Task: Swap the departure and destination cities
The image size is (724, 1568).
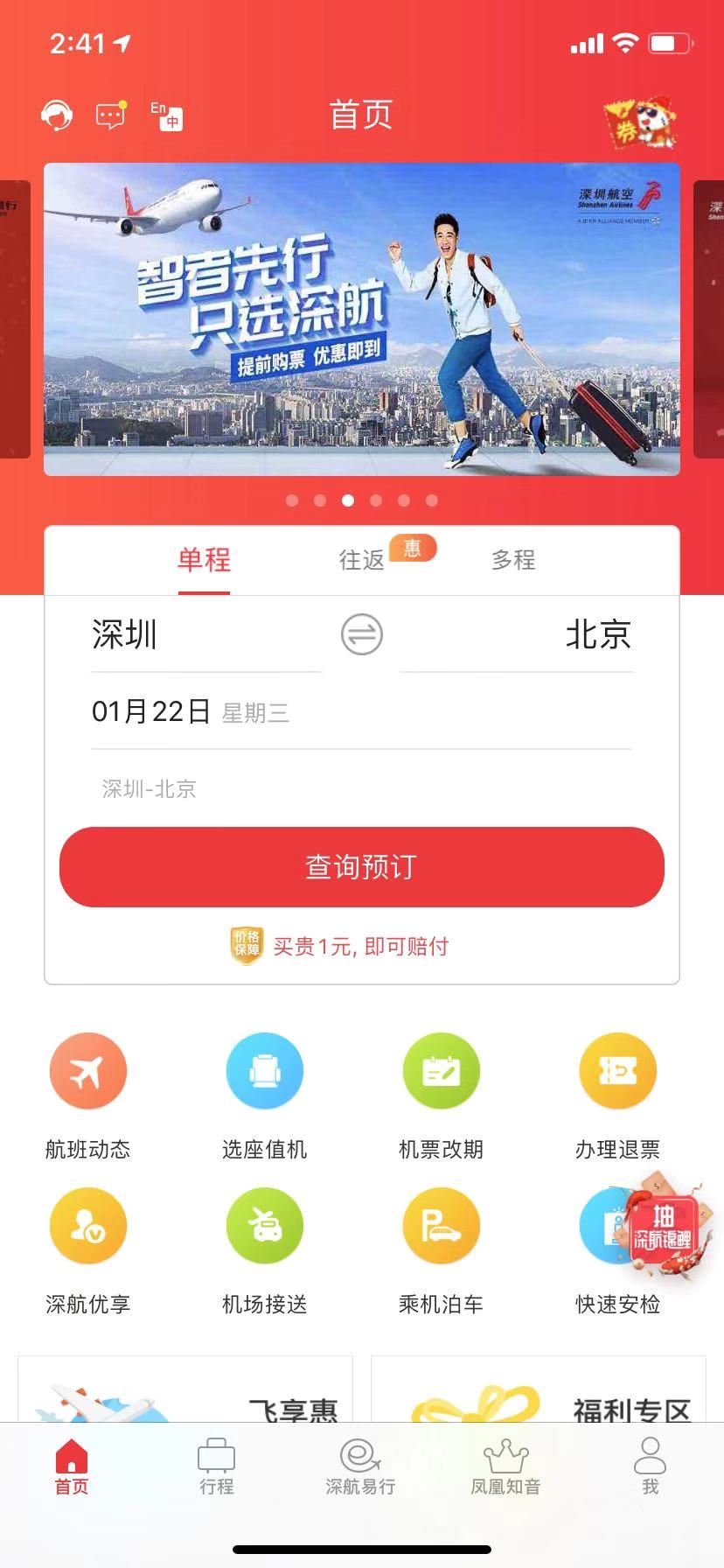Action: pyautogui.click(x=361, y=634)
